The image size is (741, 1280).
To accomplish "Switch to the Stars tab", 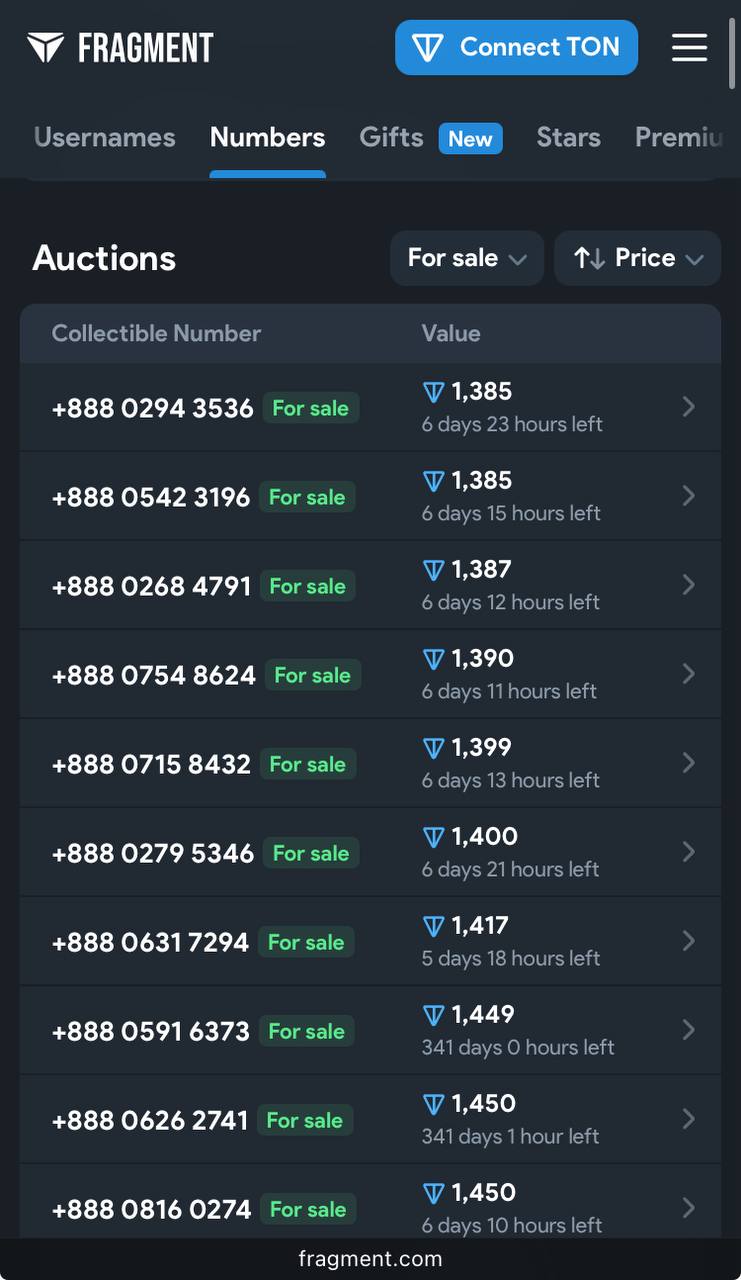I will point(568,138).
